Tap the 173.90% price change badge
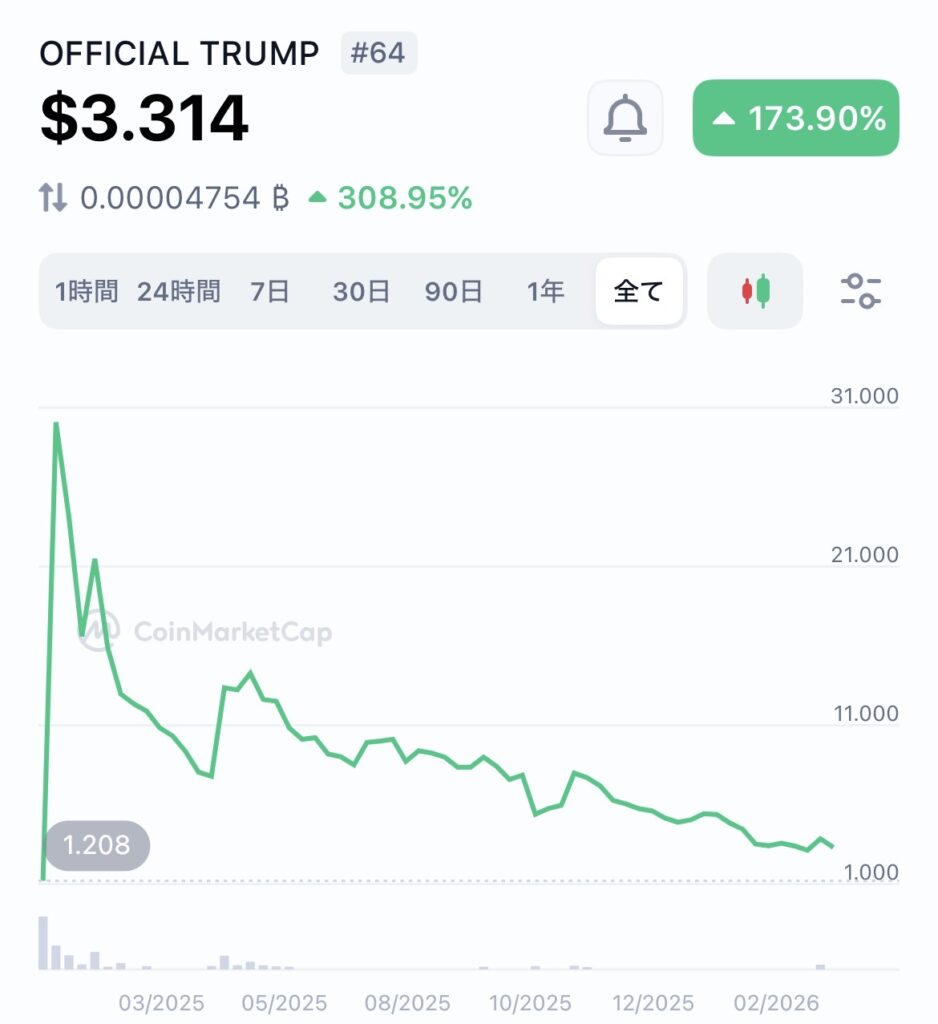 pyautogui.click(x=796, y=119)
